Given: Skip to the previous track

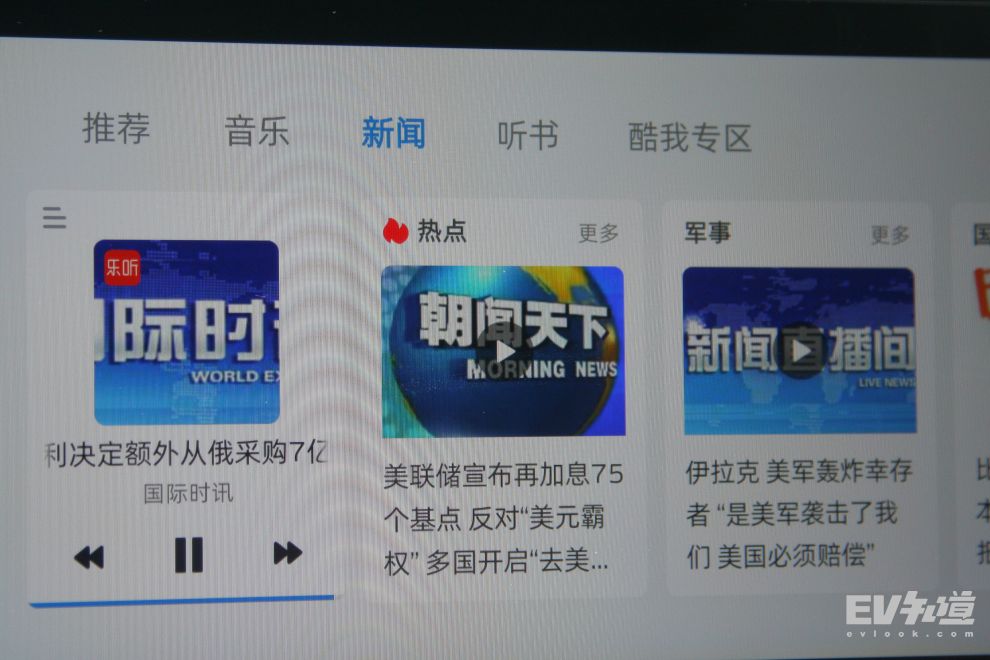Looking at the screenshot, I should pyautogui.click(x=89, y=557).
